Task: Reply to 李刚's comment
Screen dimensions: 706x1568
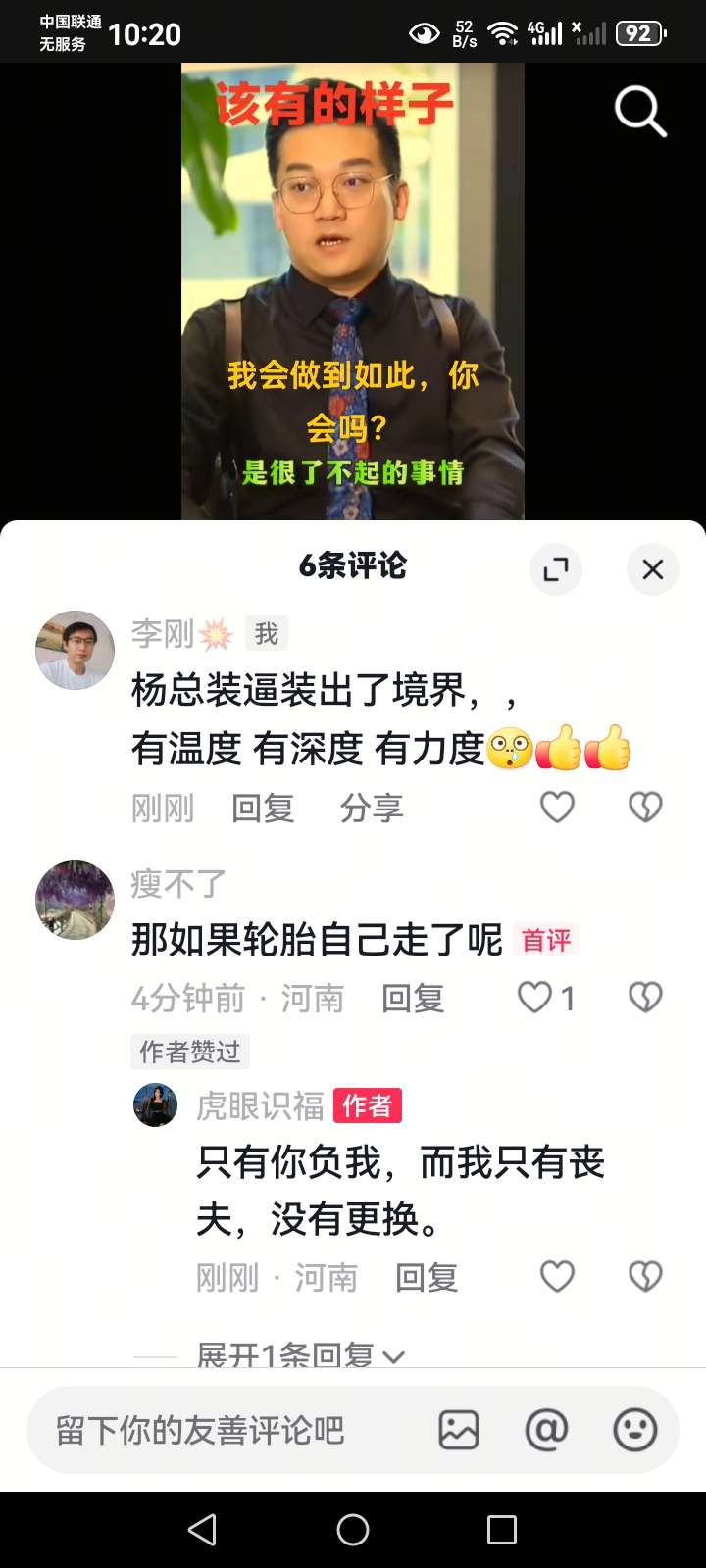Action: coord(263,808)
